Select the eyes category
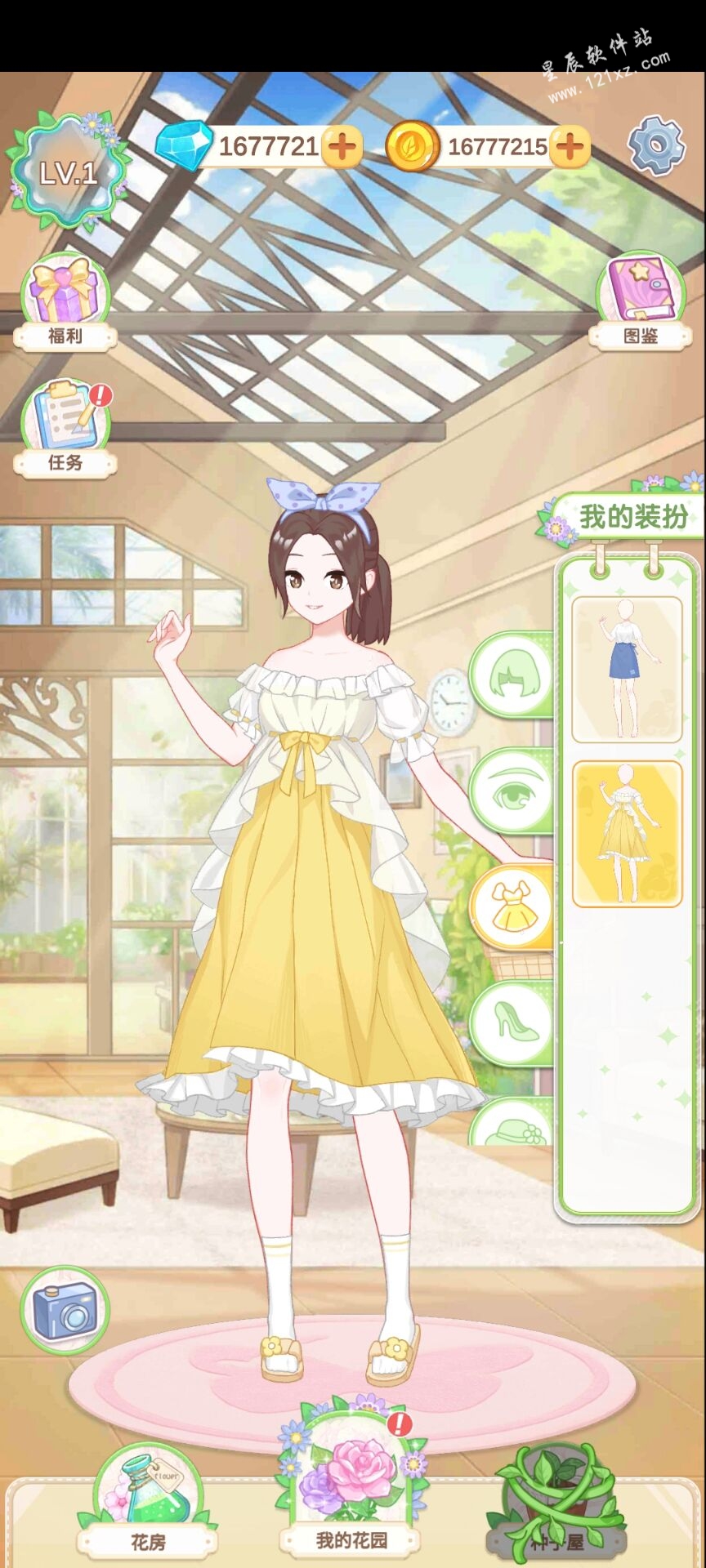This screenshot has width=706, height=1568. [x=514, y=790]
